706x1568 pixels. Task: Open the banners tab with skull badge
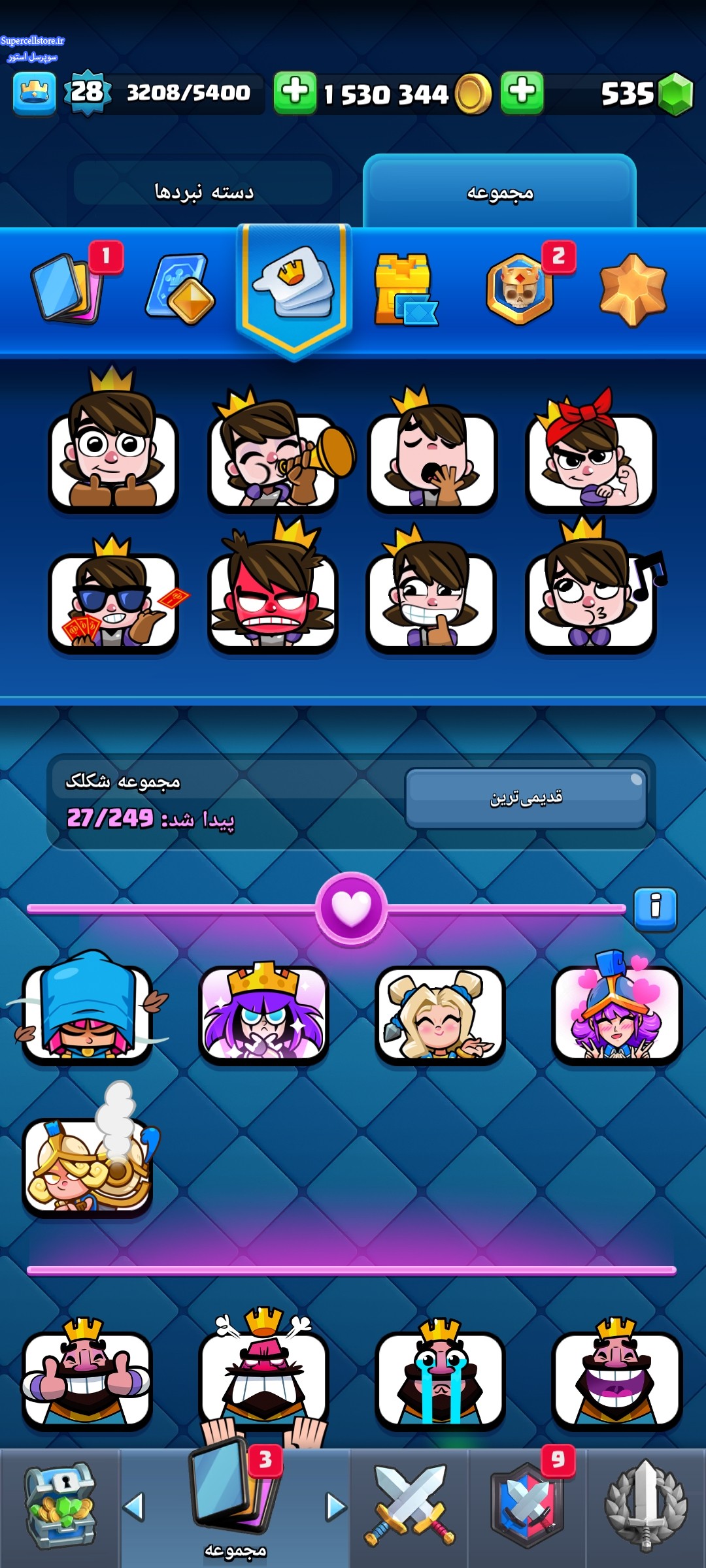click(x=520, y=290)
